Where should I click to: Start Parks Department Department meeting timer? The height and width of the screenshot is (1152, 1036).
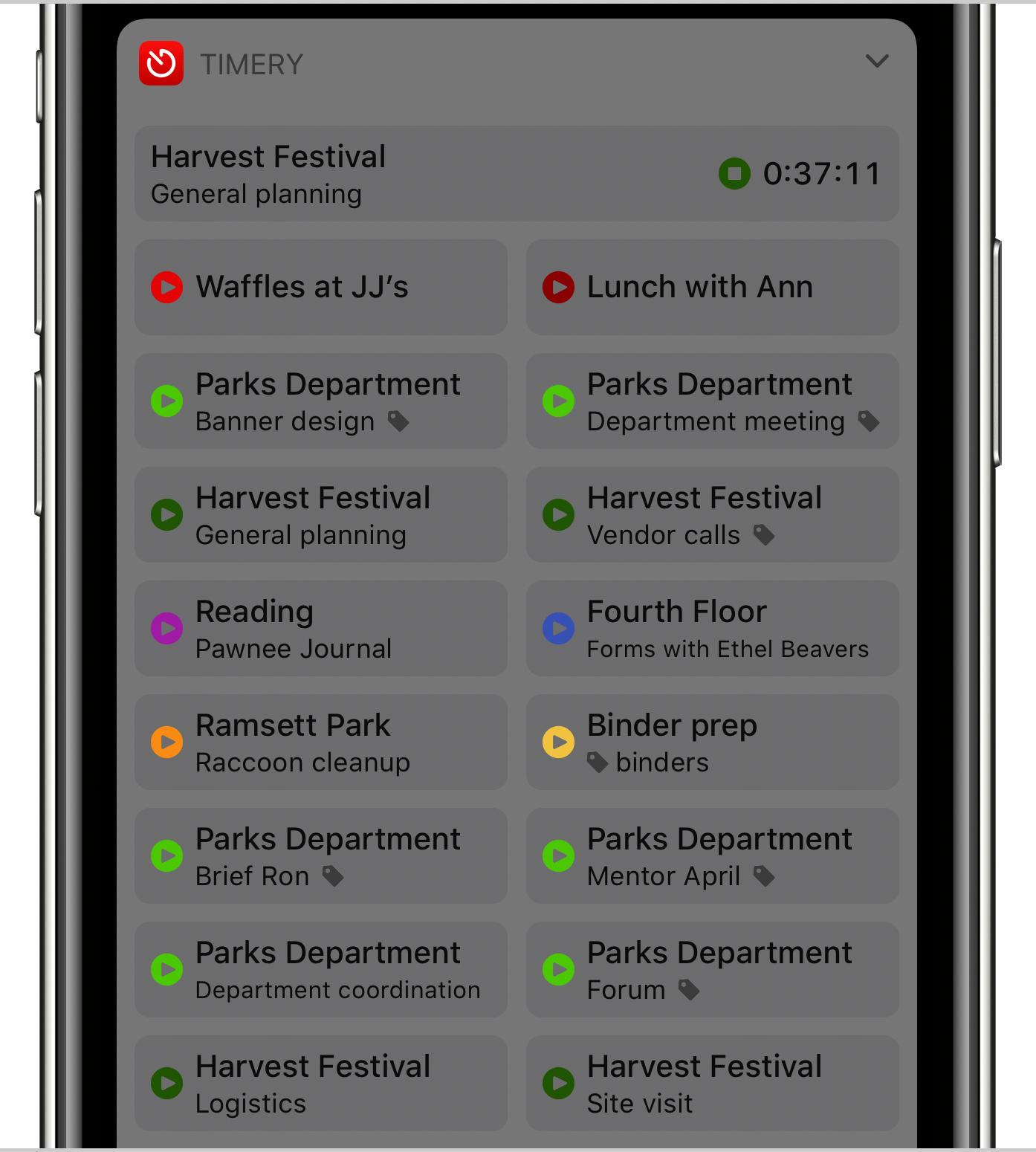pyautogui.click(x=559, y=401)
